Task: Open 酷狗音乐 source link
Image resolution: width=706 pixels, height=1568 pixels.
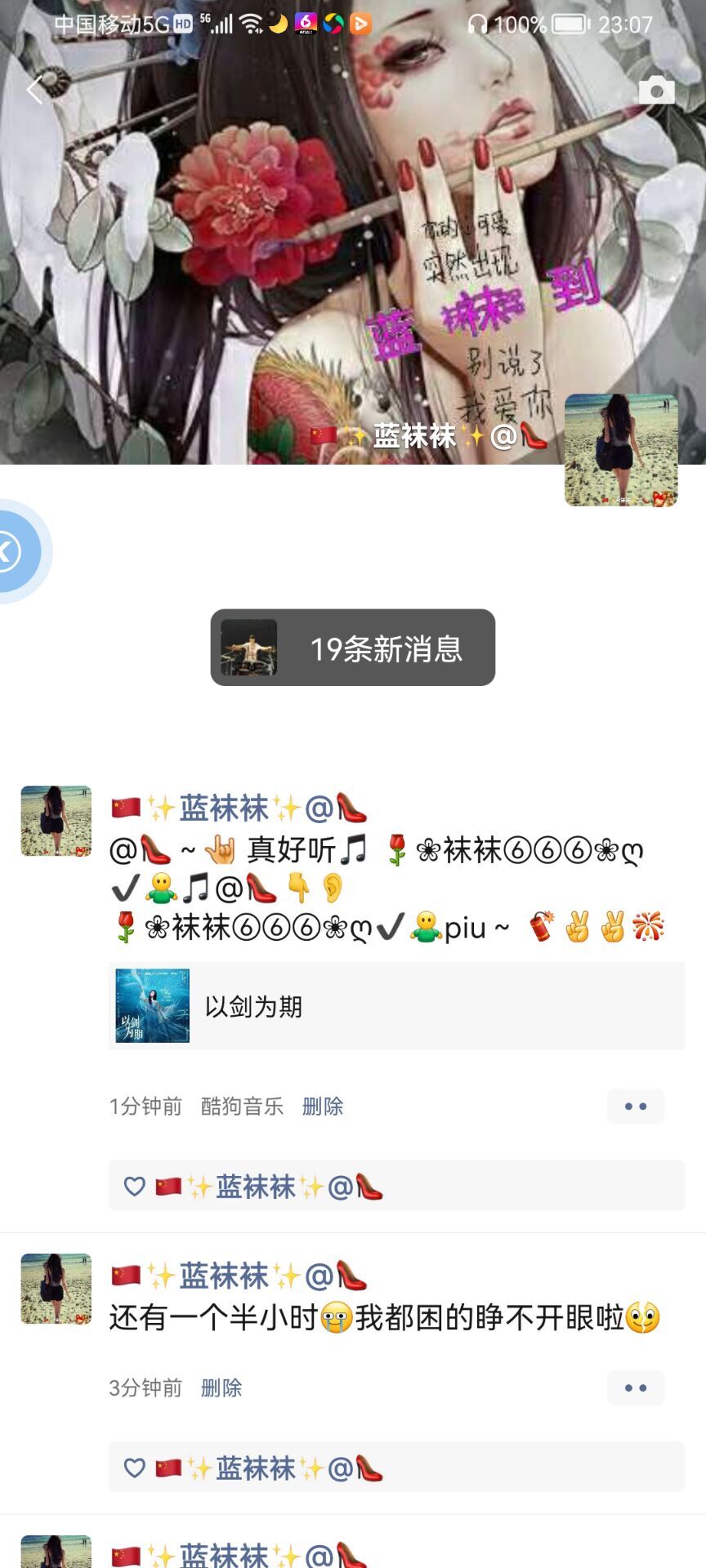Action: (242, 1107)
